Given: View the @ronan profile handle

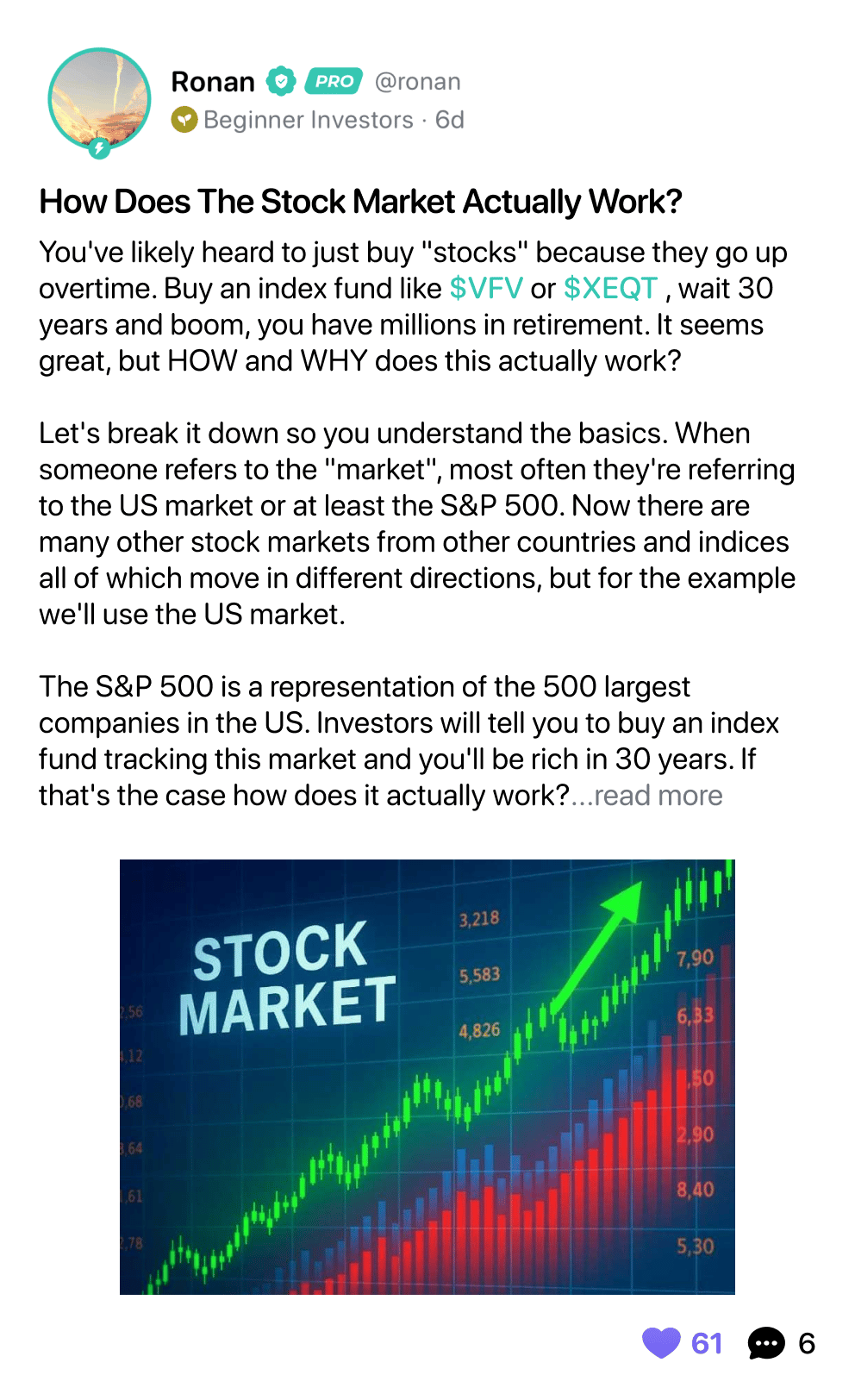Looking at the screenshot, I should pos(417,82).
